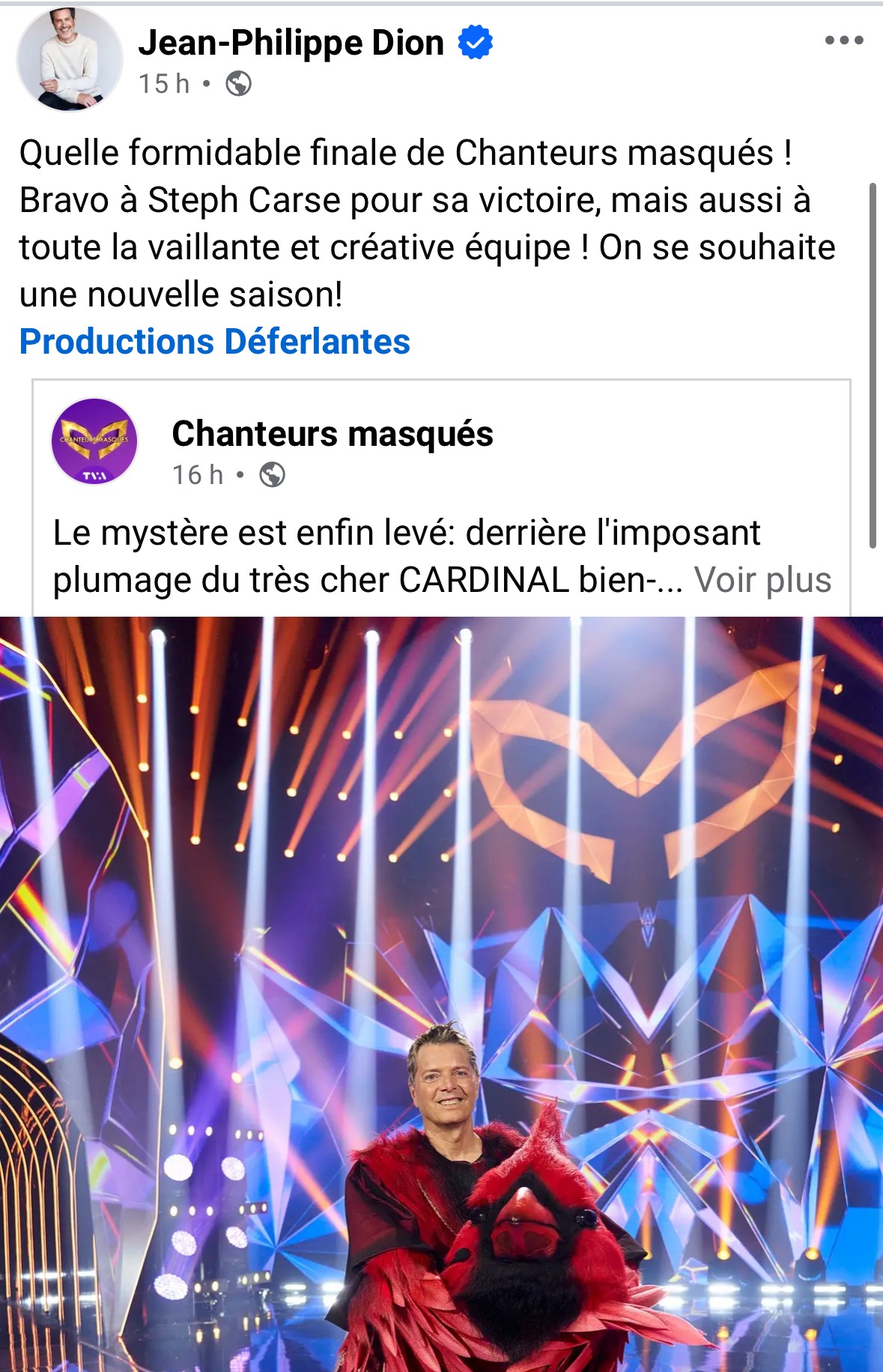Viewport: 883px width, 1372px height.
Task: Expand shared post with Voir plus
Action: click(x=762, y=580)
